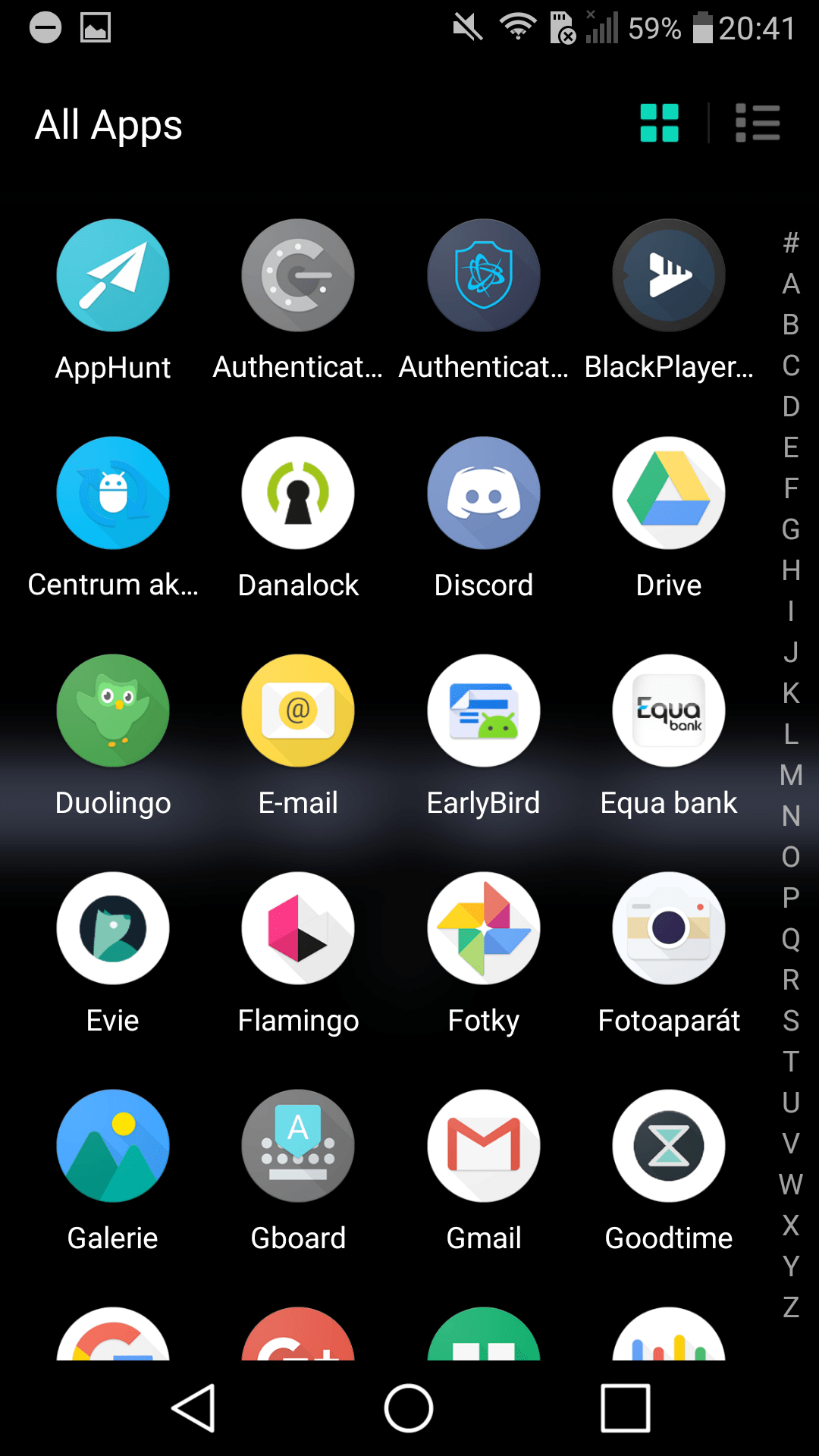
Task: Jump to letter S in the index
Action: tap(791, 1021)
